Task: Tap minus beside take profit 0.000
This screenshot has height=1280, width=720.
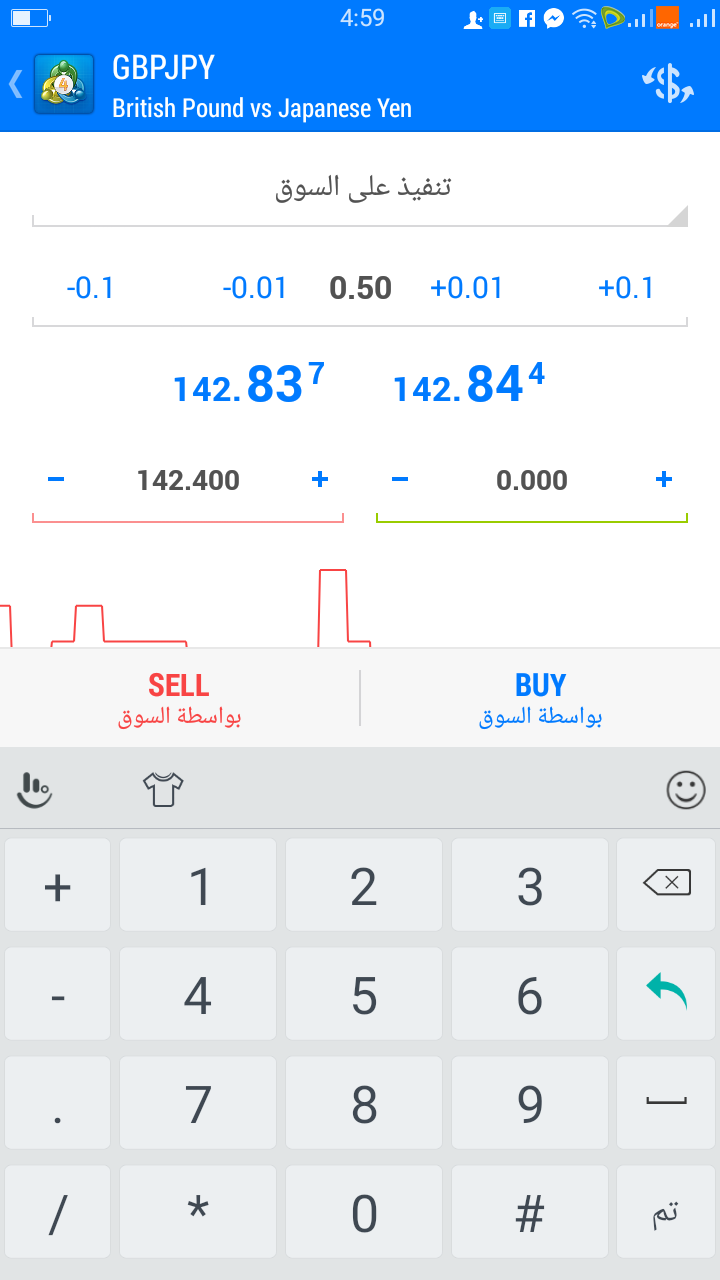Action: click(x=400, y=480)
